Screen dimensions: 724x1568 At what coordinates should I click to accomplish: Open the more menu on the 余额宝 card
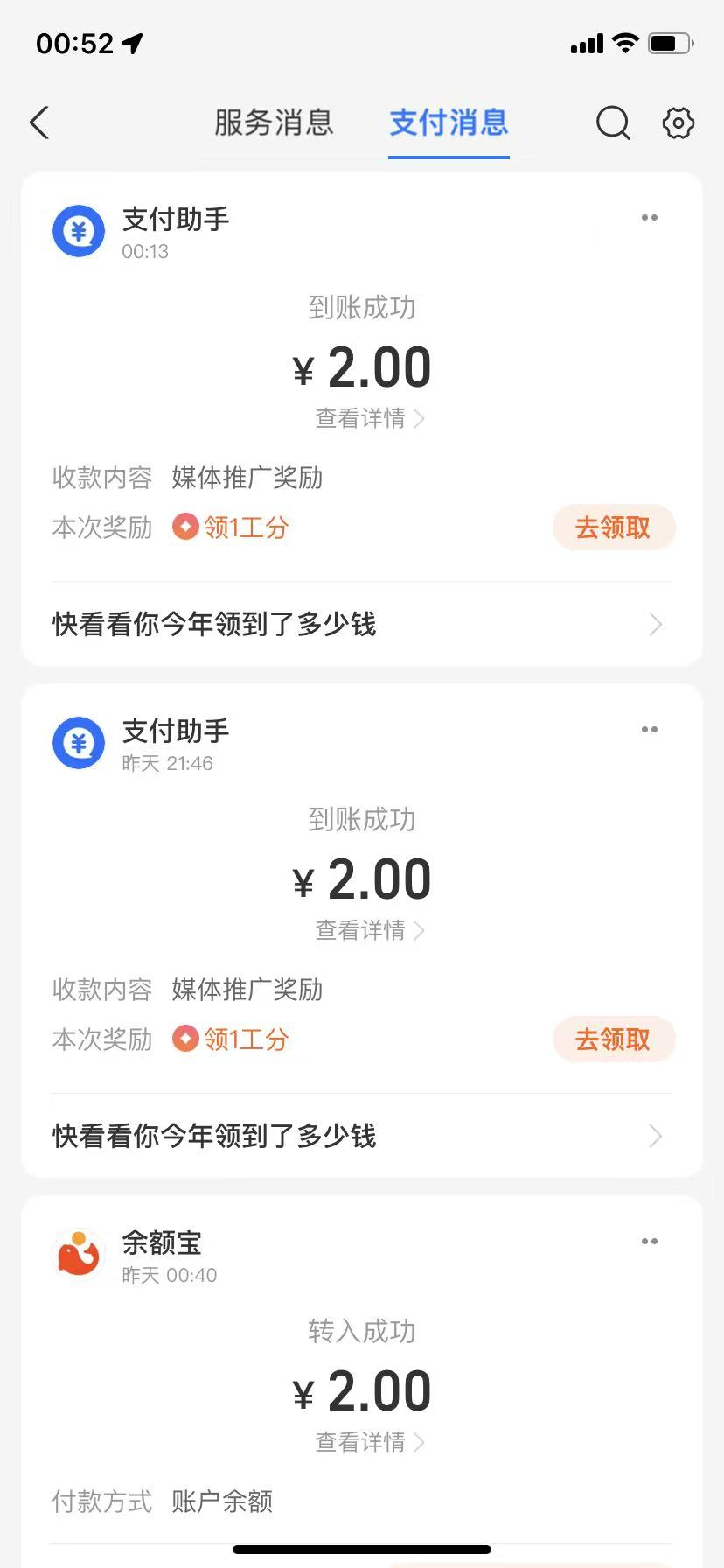[x=650, y=1242]
